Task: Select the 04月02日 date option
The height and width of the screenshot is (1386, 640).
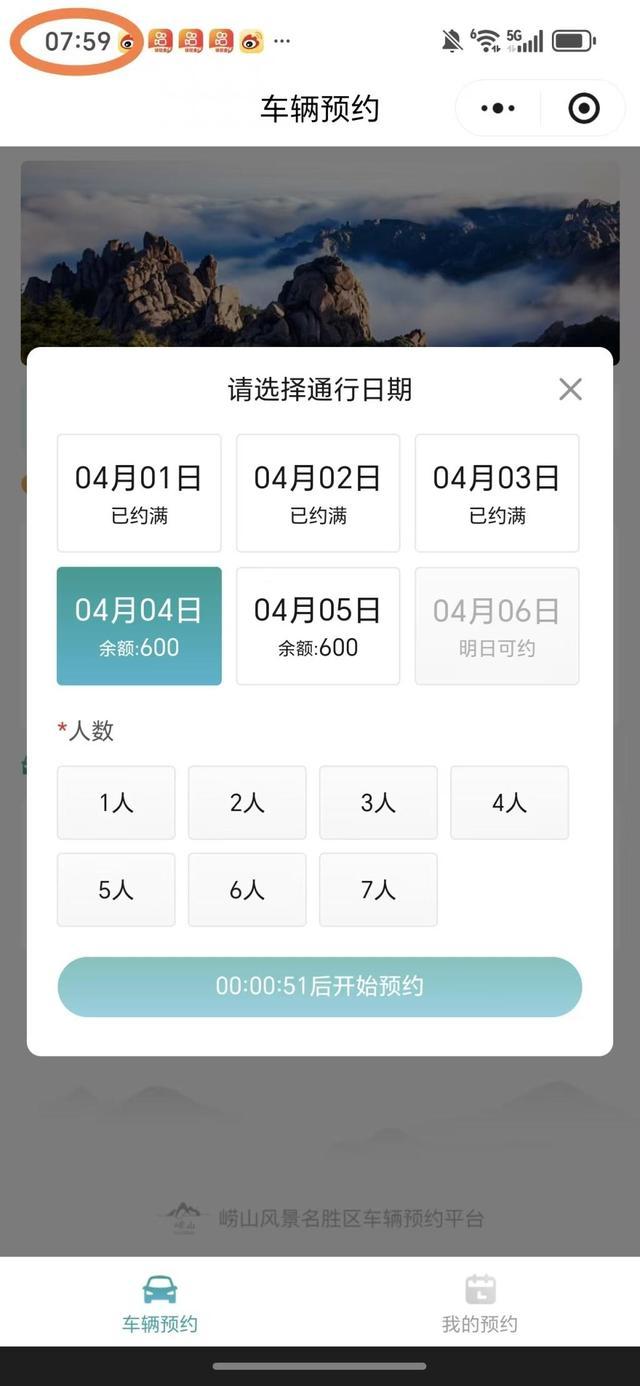Action: [x=318, y=493]
